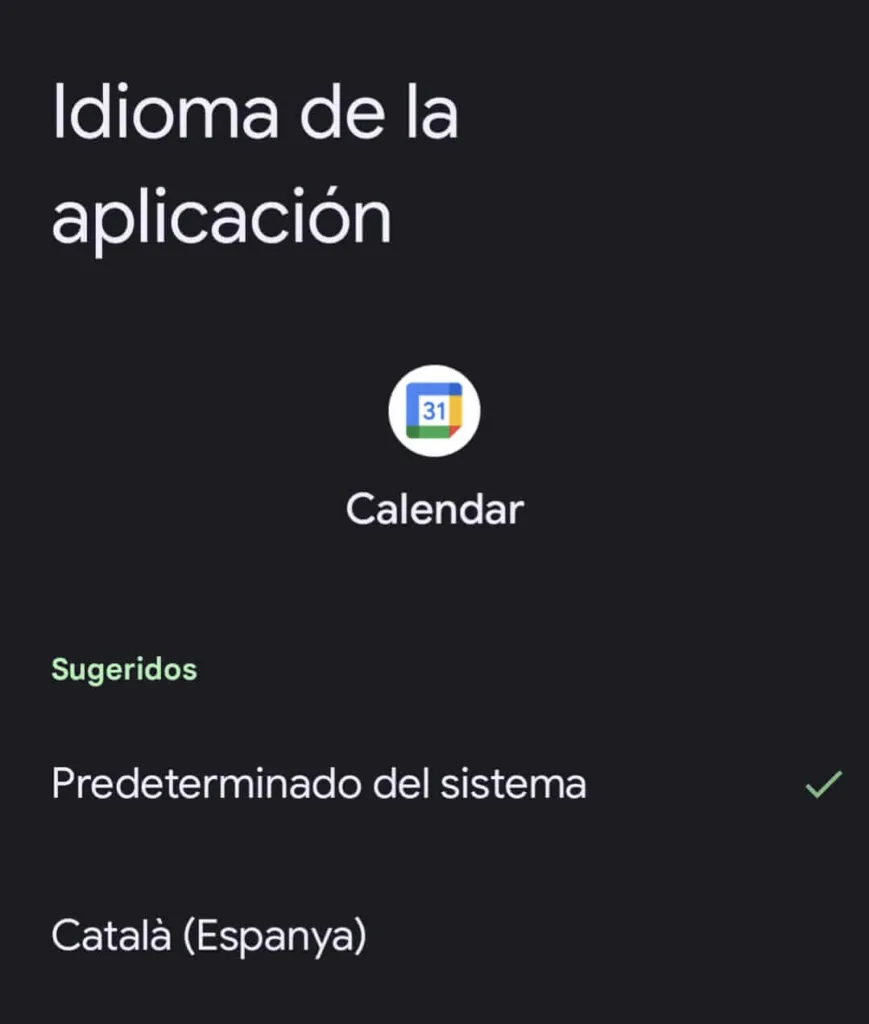
Task: Confirm Predeterminado del sistema stays selected
Action: tap(317, 786)
